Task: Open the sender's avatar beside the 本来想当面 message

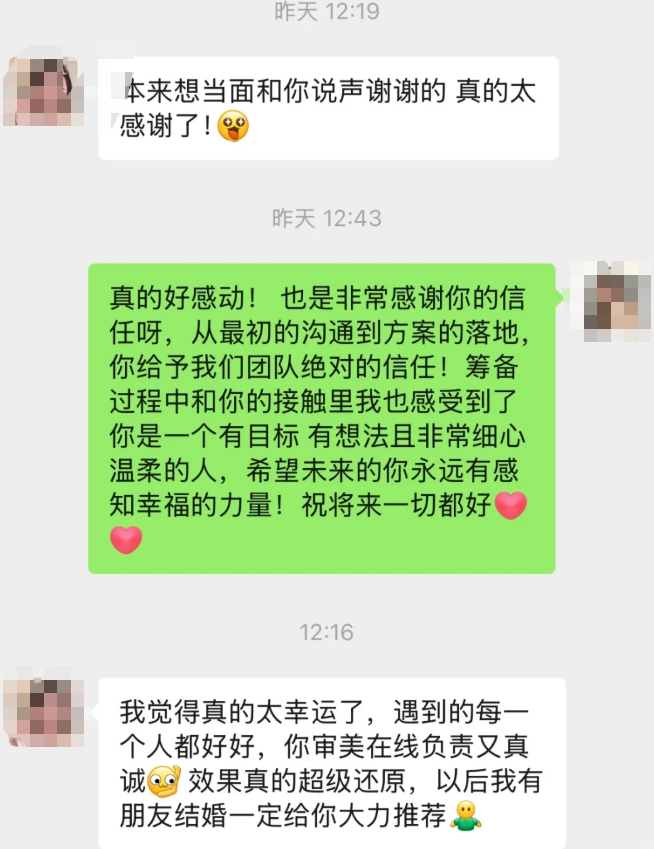Action: pos(41,92)
